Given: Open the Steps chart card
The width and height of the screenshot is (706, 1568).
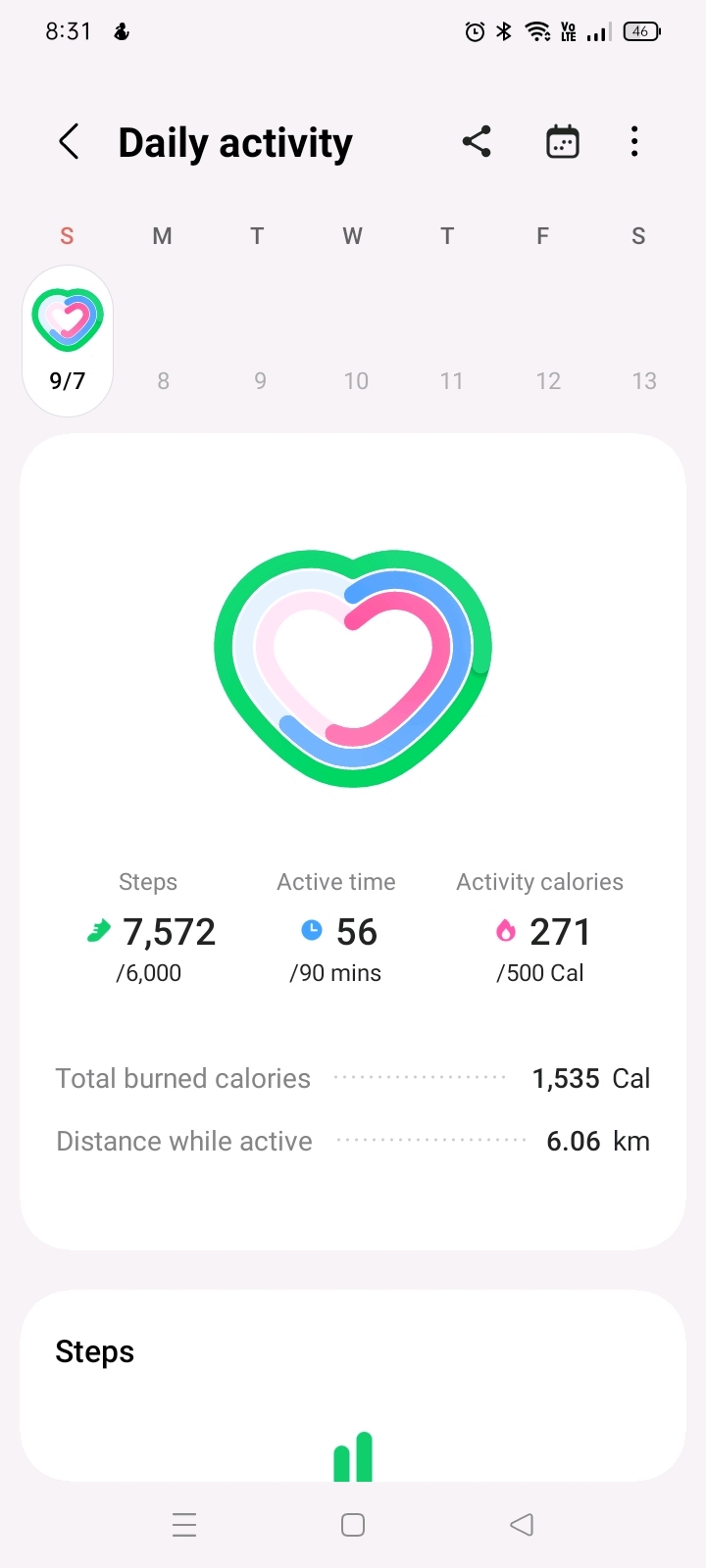Looking at the screenshot, I should tap(353, 1386).
